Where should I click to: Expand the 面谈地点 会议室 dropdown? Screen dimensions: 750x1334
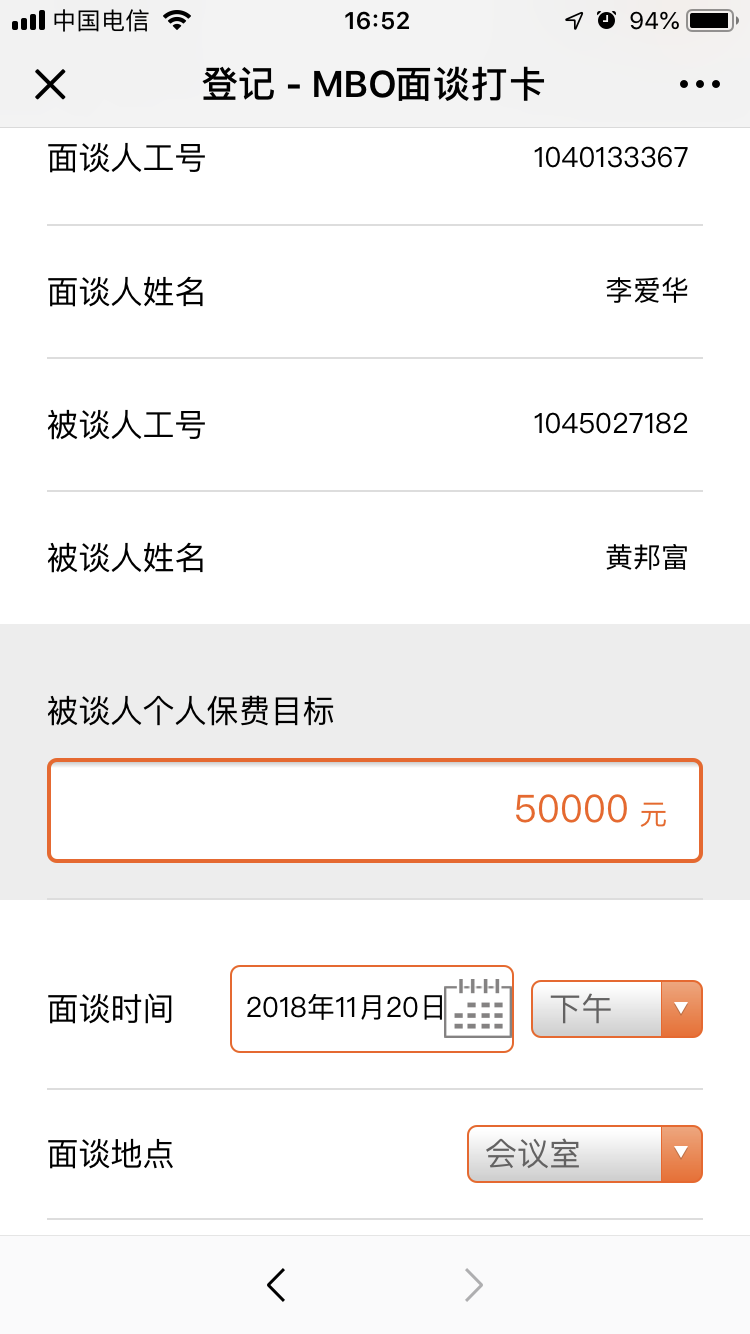(x=584, y=1154)
